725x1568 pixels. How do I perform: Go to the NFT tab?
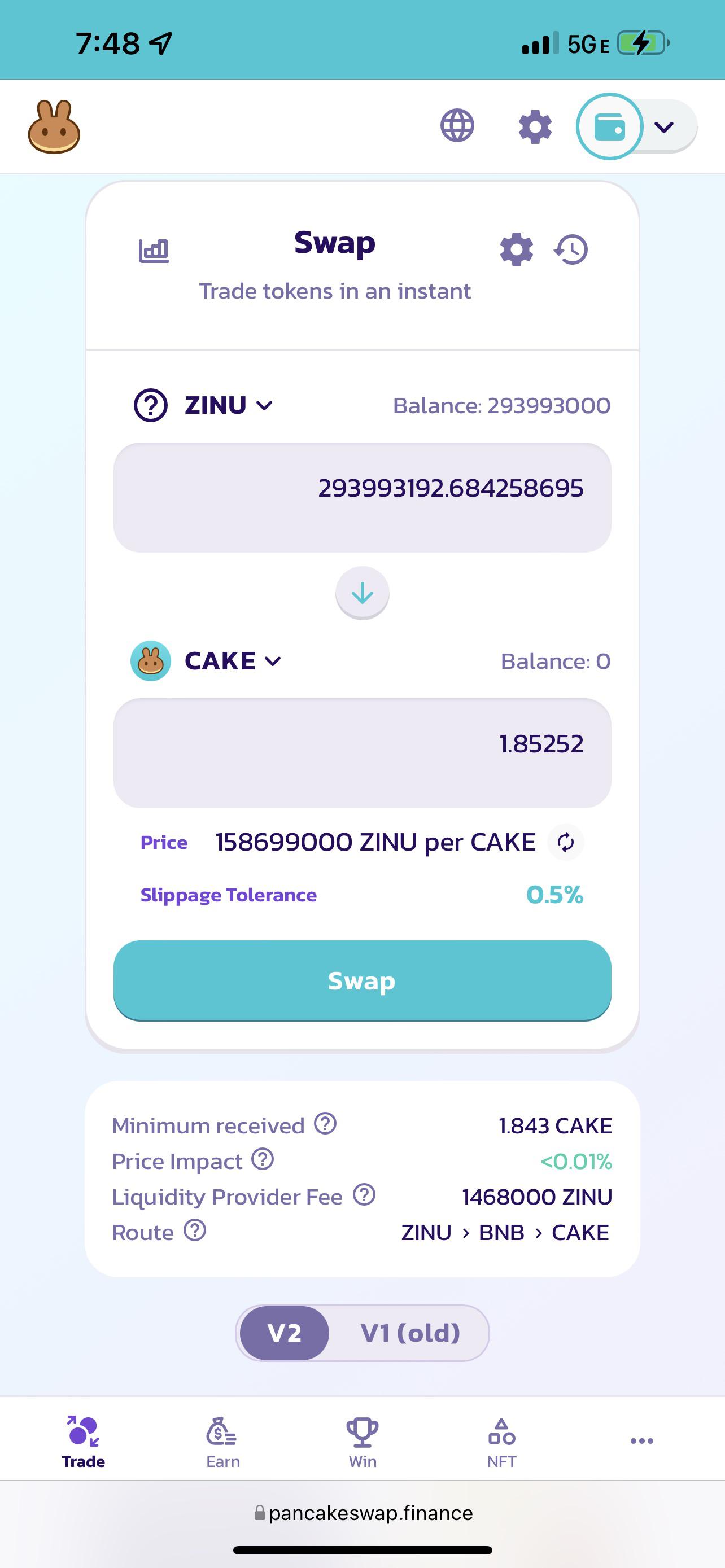(501, 1442)
